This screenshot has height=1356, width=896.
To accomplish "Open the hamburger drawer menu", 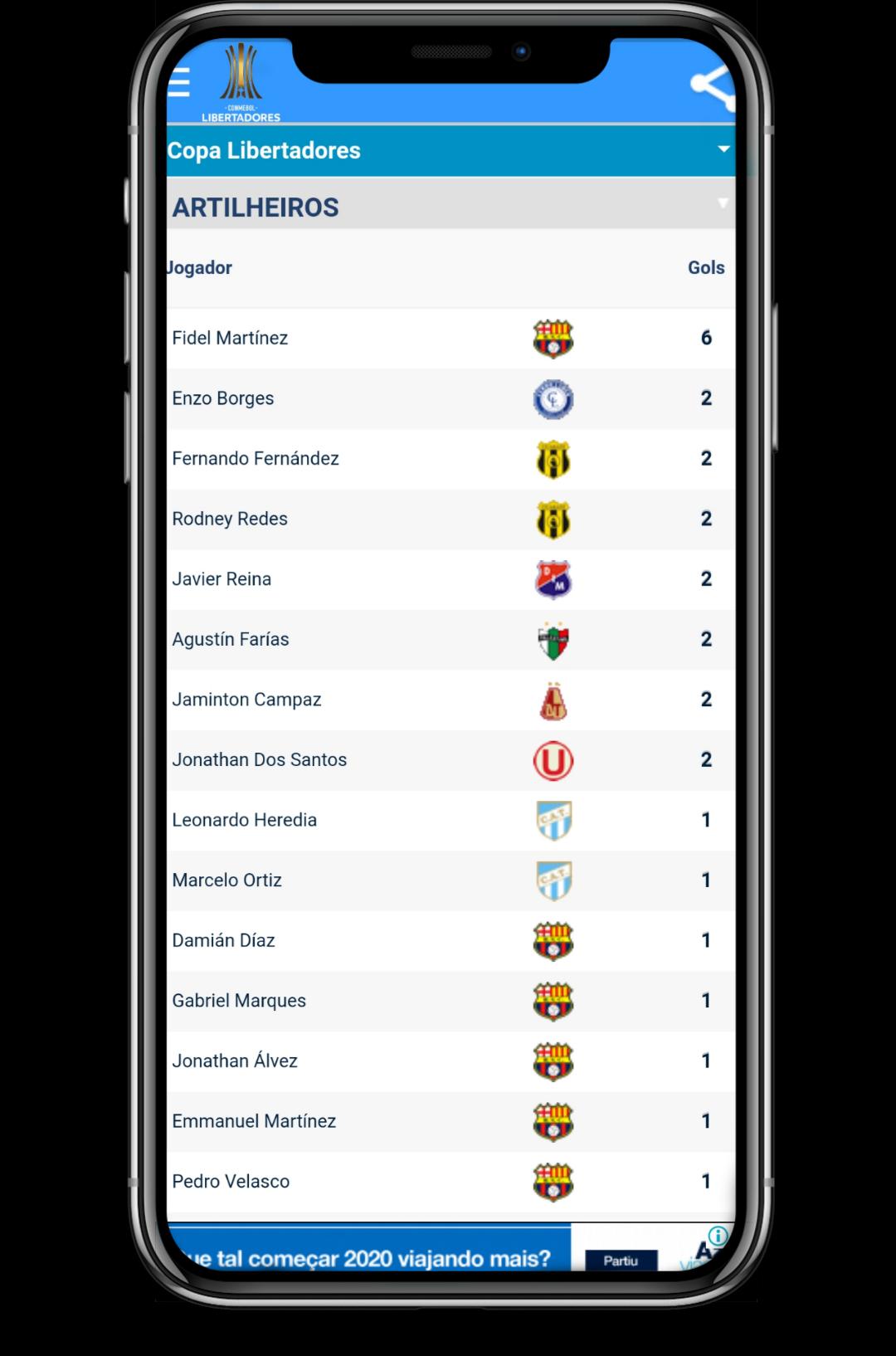I will tap(179, 82).
